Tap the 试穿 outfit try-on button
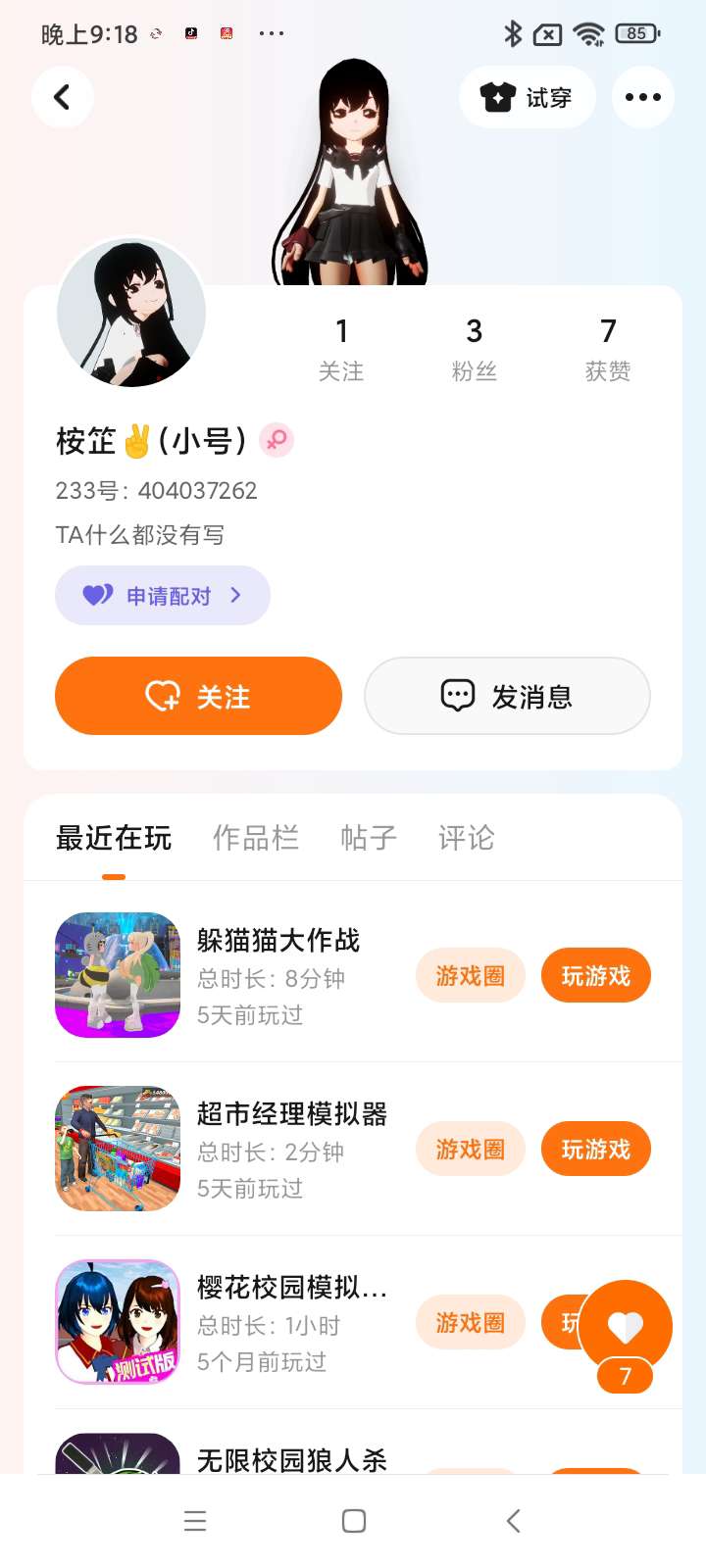The height and width of the screenshot is (1568, 706). click(x=527, y=97)
